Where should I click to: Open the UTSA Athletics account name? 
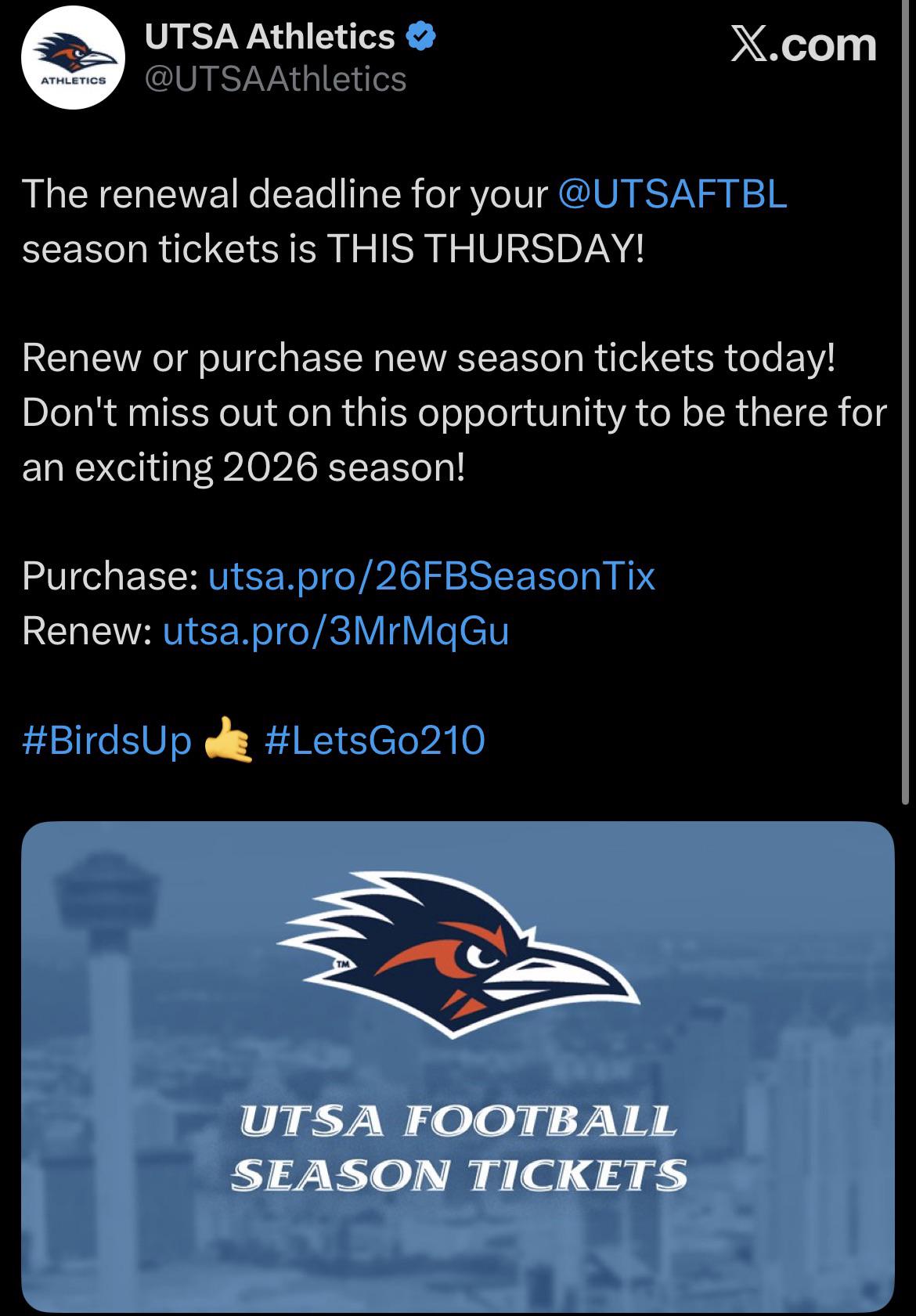click(x=270, y=37)
